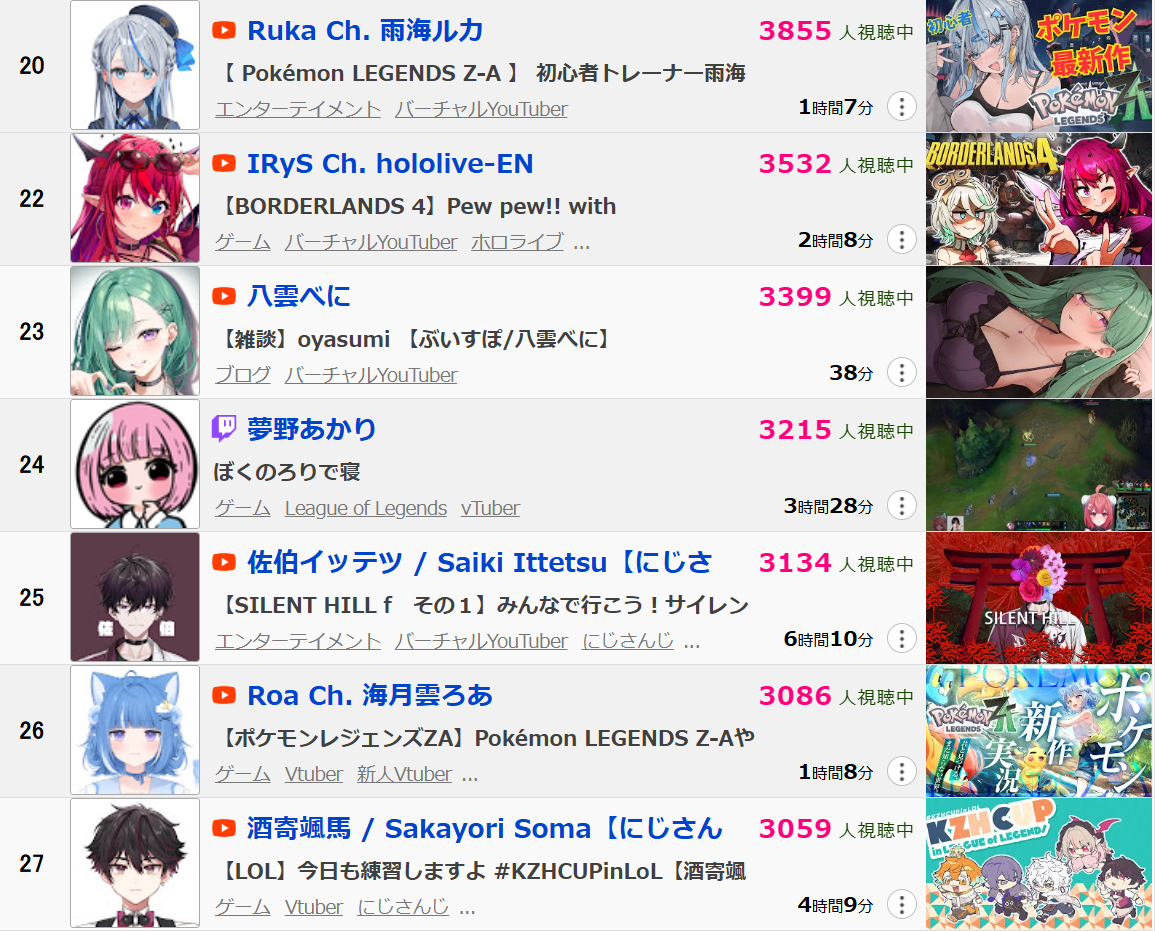
Task: Tap the ホロライブ tag under IRyS Ch.
Action: 517,242
